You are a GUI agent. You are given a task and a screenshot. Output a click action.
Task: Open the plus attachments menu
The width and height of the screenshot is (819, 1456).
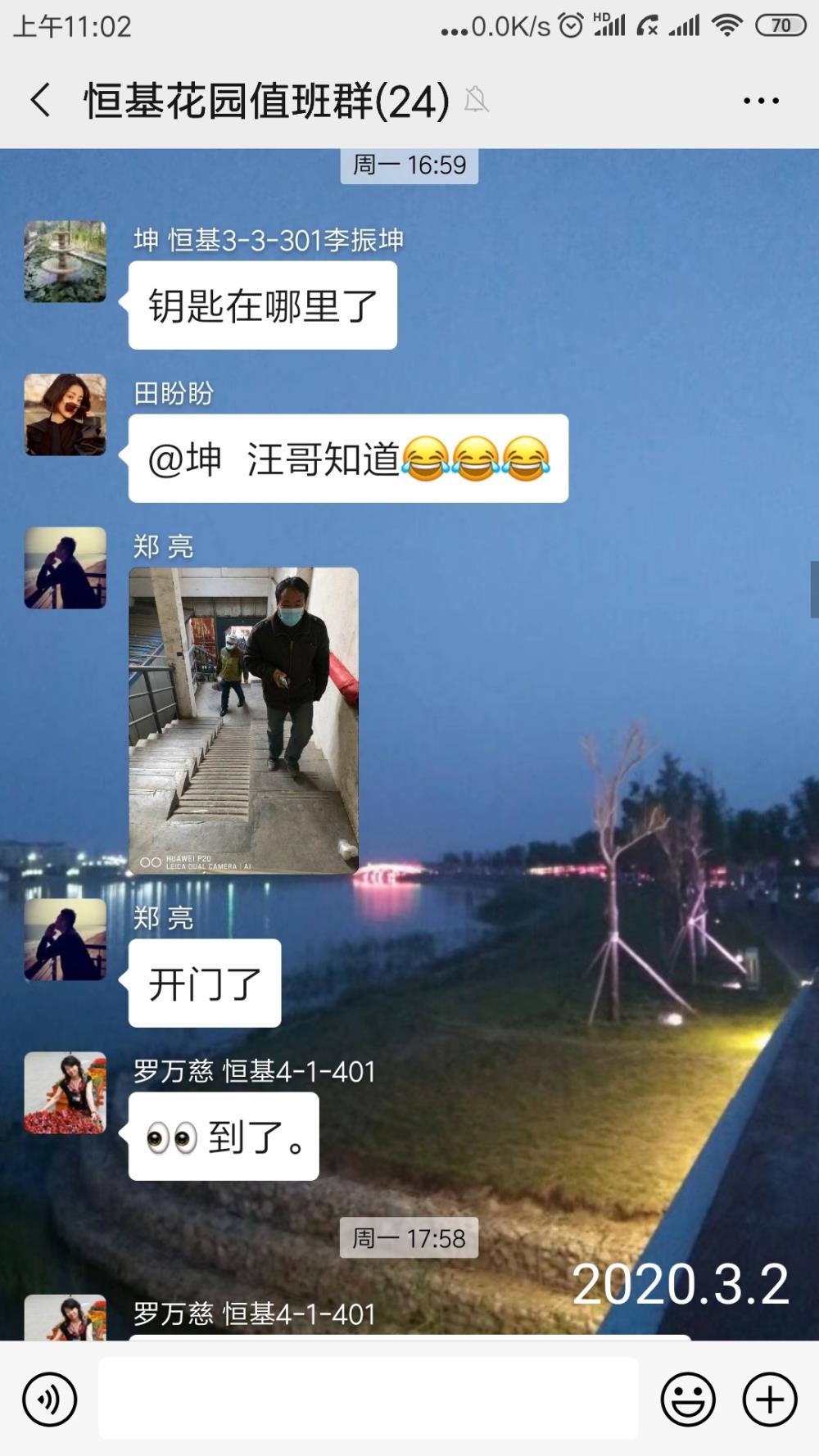[x=770, y=1399]
